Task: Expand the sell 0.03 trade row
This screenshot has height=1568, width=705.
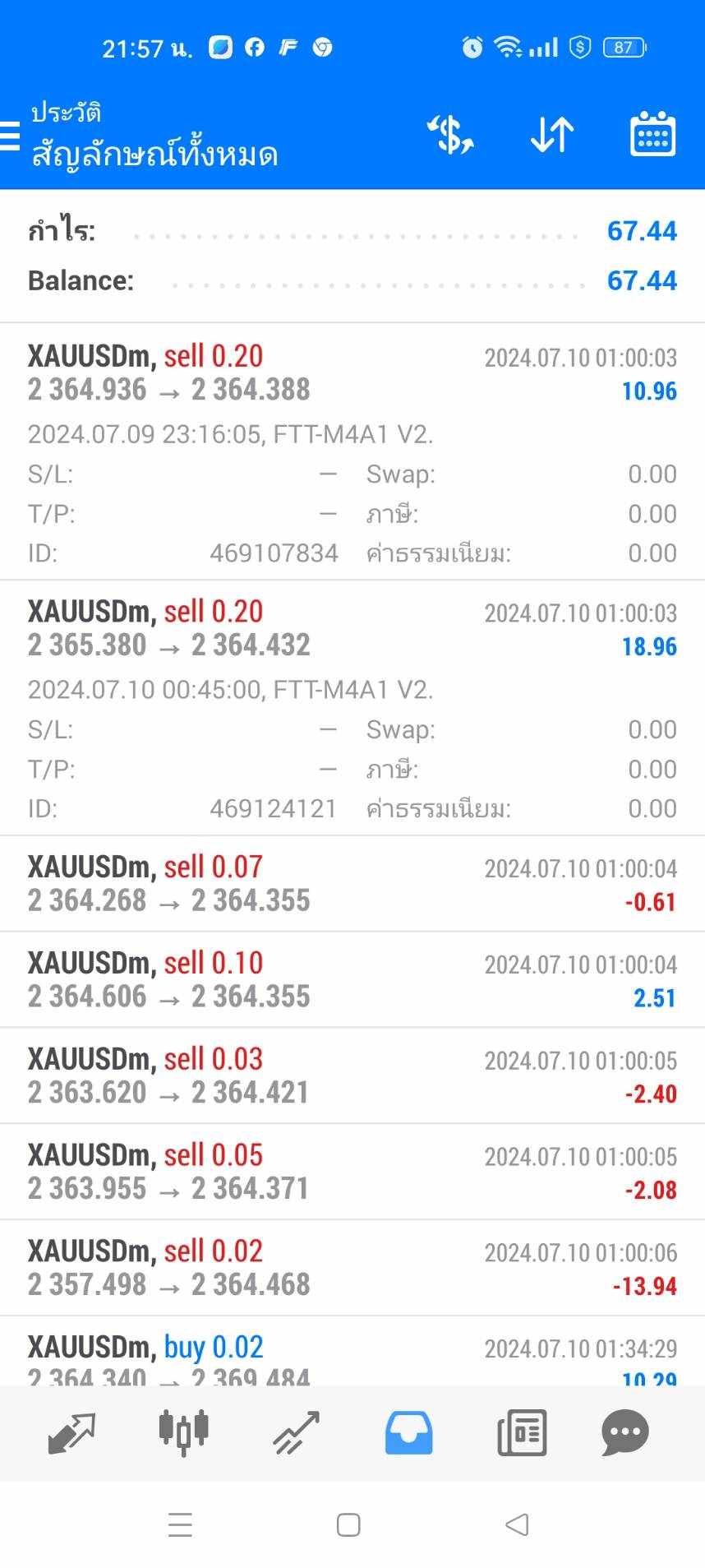Action: [x=352, y=1075]
